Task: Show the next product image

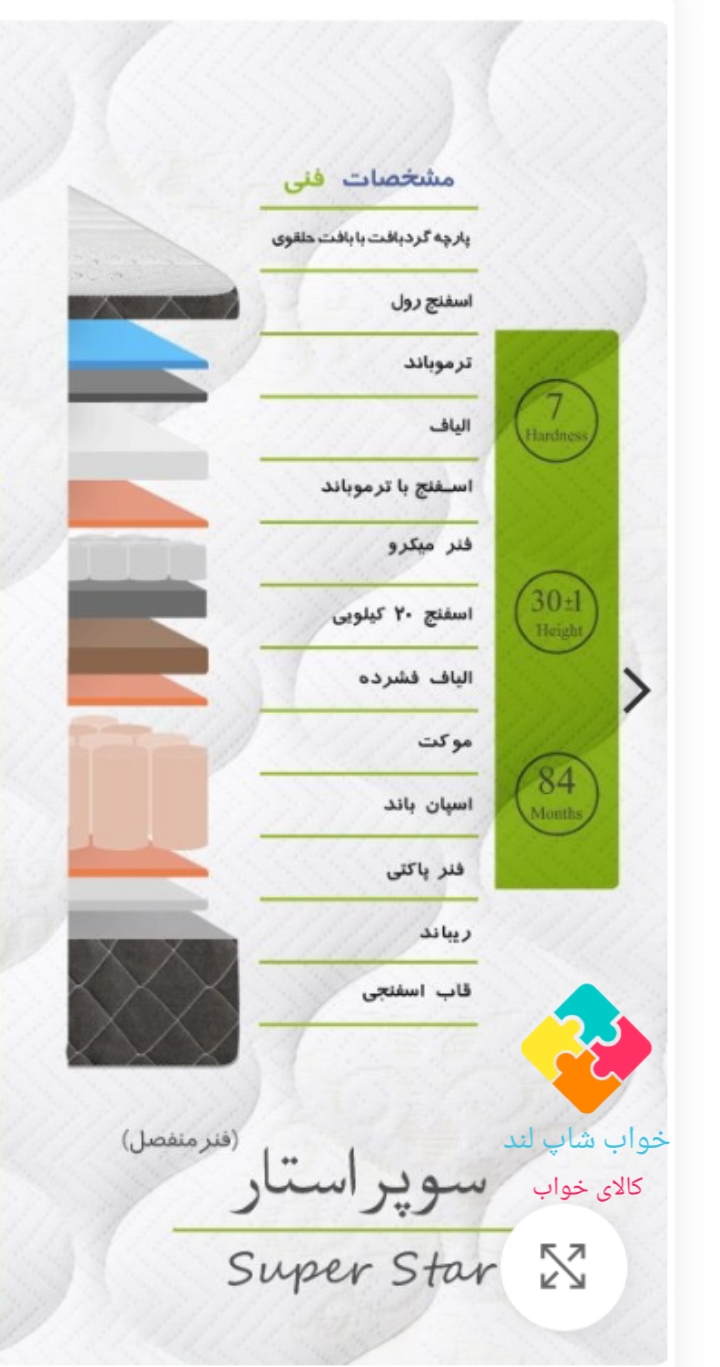Action: pyautogui.click(x=636, y=689)
